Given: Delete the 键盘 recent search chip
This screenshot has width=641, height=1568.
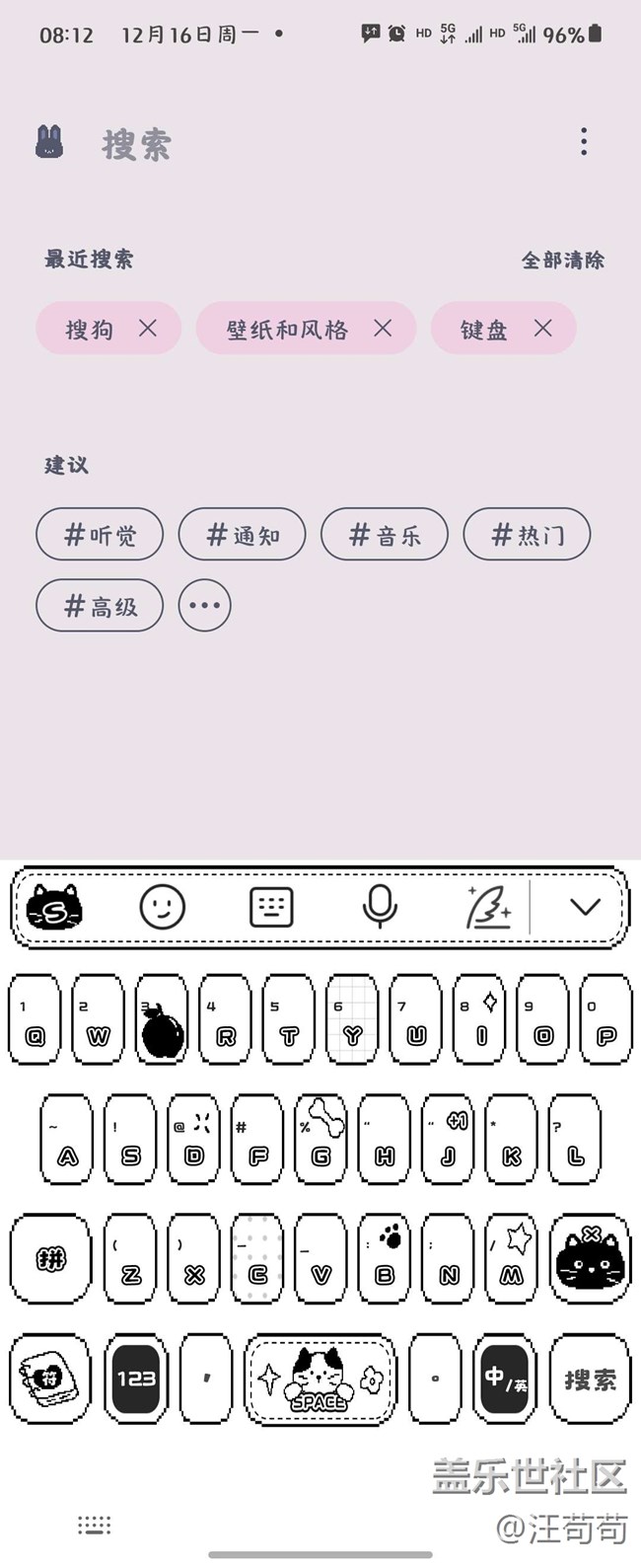Looking at the screenshot, I should pyautogui.click(x=542, y=329).
